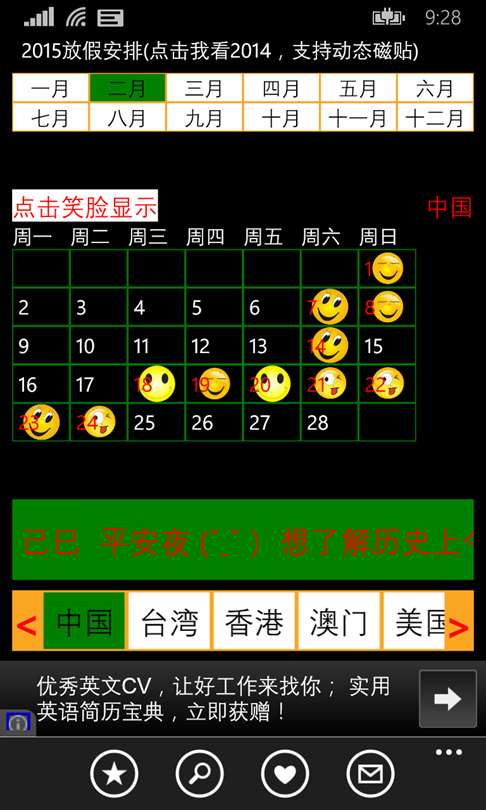
Task: Tap the right red arrow of region list
Action: pos(459,627)
